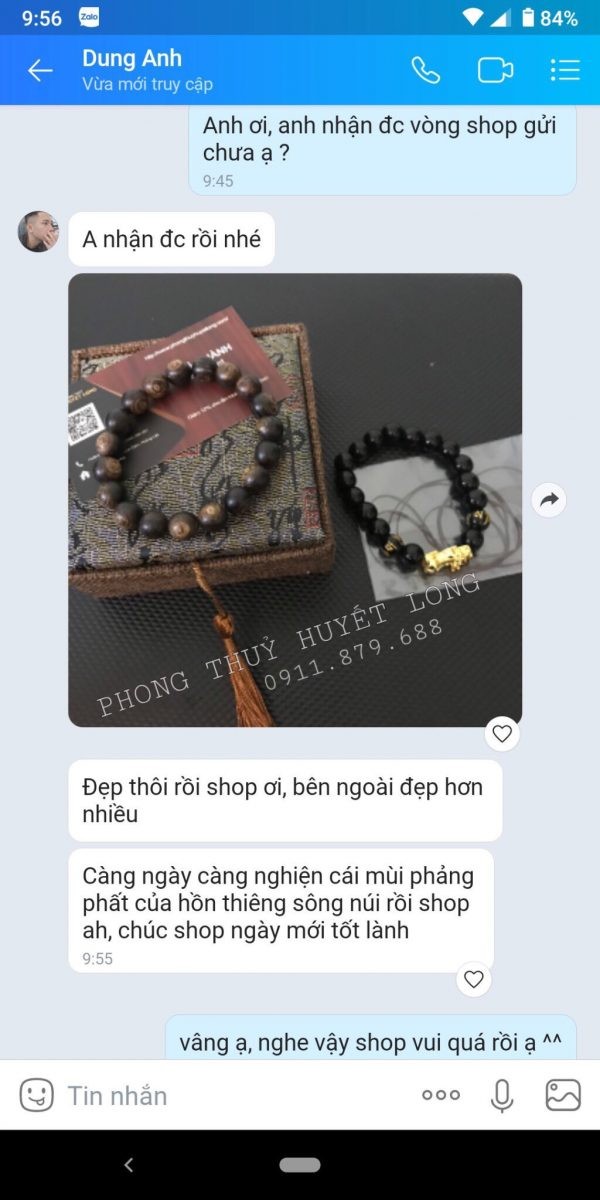This screenshot has height=1200, width=600.
Task: Focus the 'Tin nhắn' message field
Action: click(x=230, y=1095)
